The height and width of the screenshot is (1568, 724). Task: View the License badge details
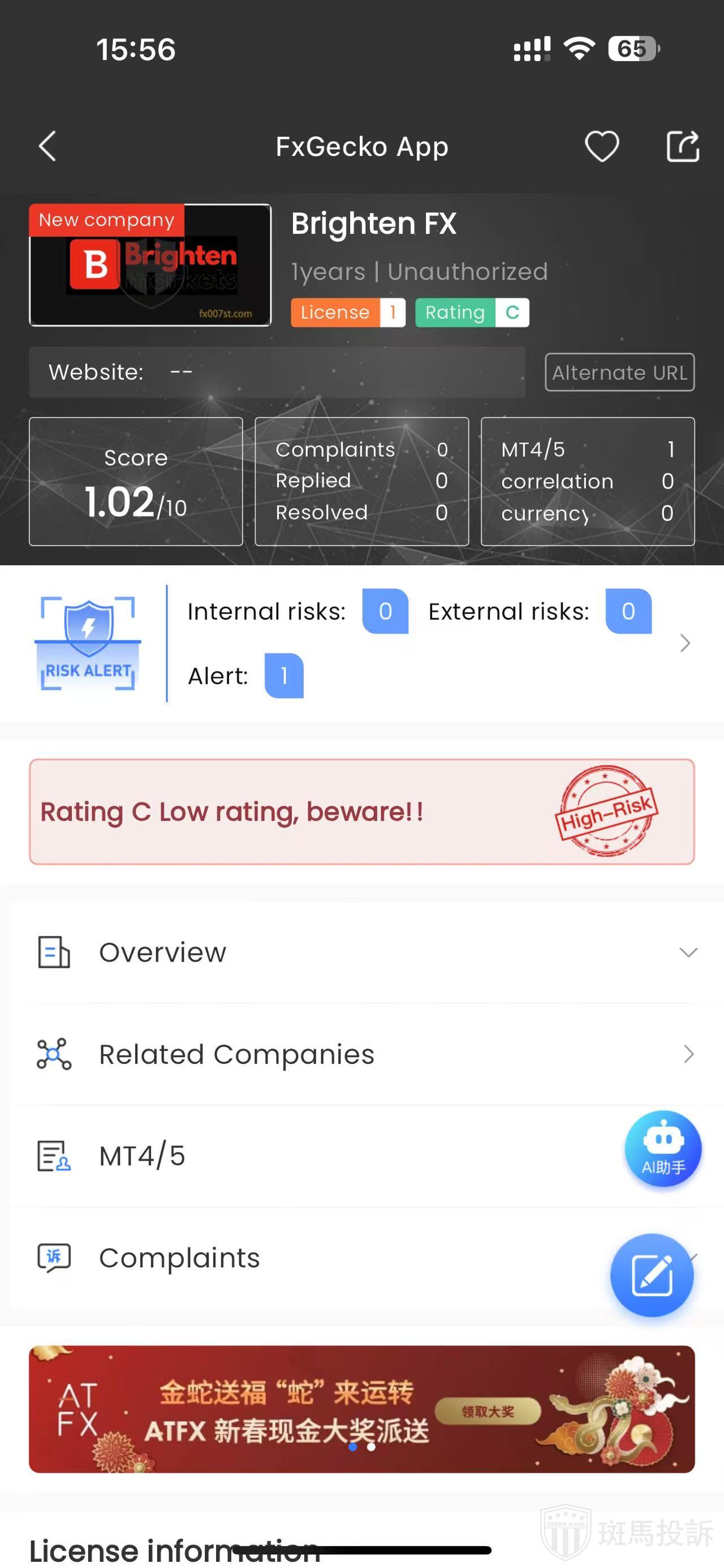click(x=348, y=313)
